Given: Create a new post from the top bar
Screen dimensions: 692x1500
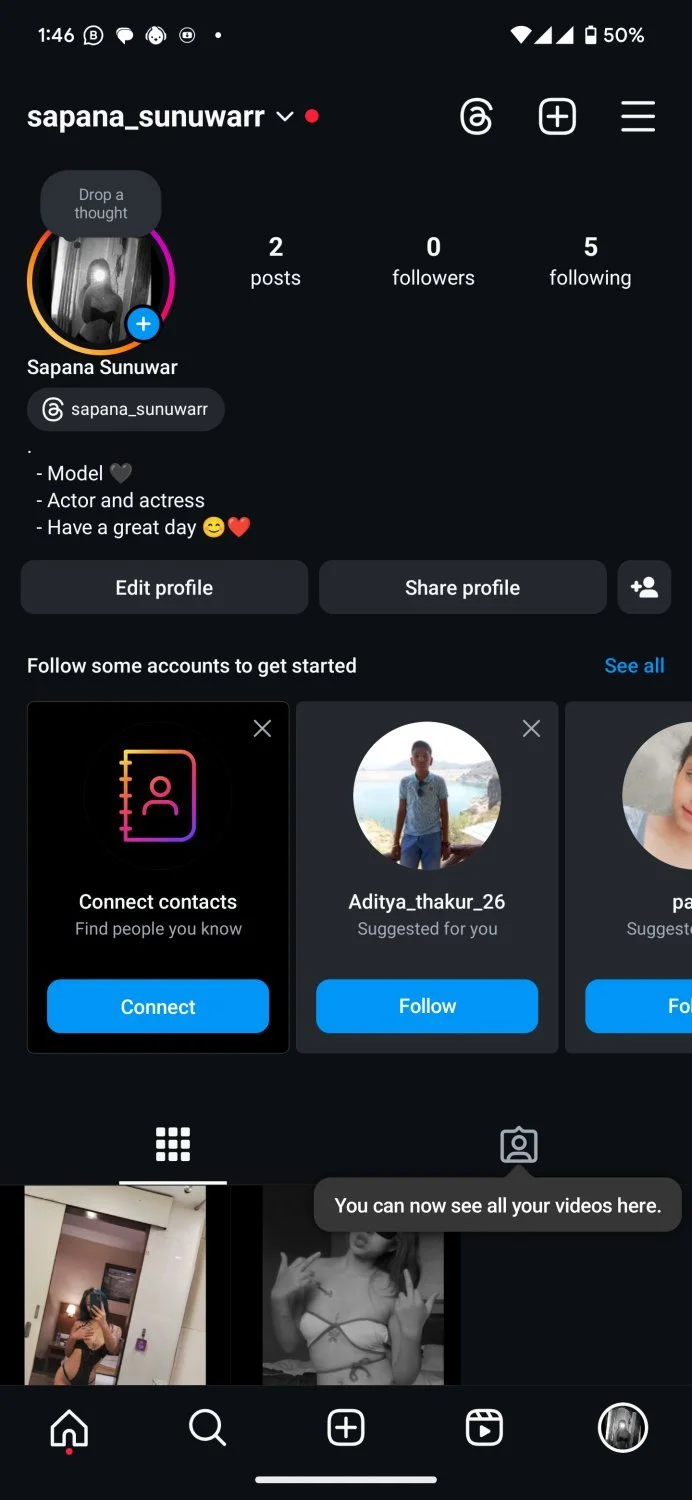Looking at the screenshot, I should 557,117.
